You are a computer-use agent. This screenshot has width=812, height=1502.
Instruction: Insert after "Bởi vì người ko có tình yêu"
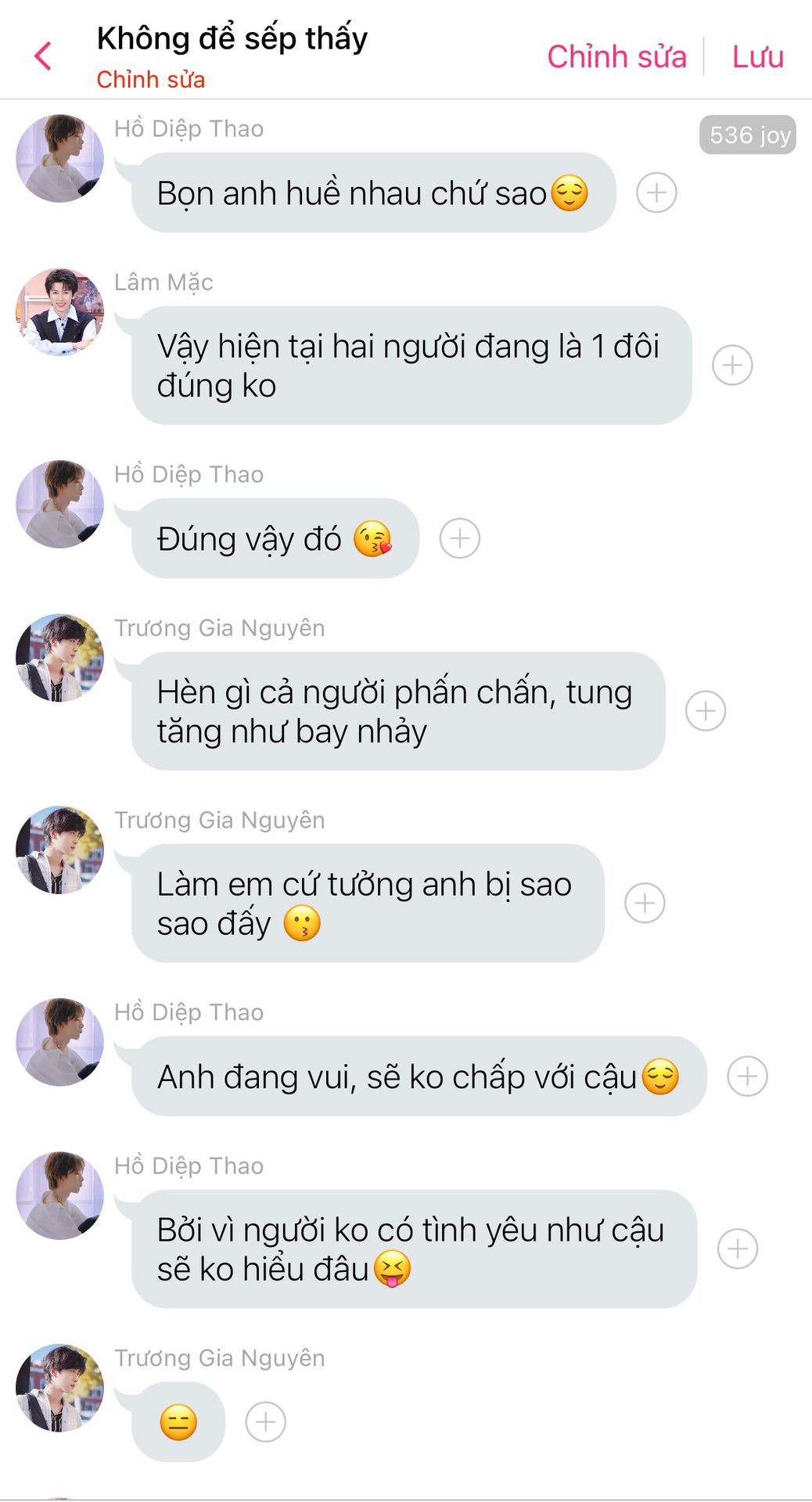(738, 1249)
